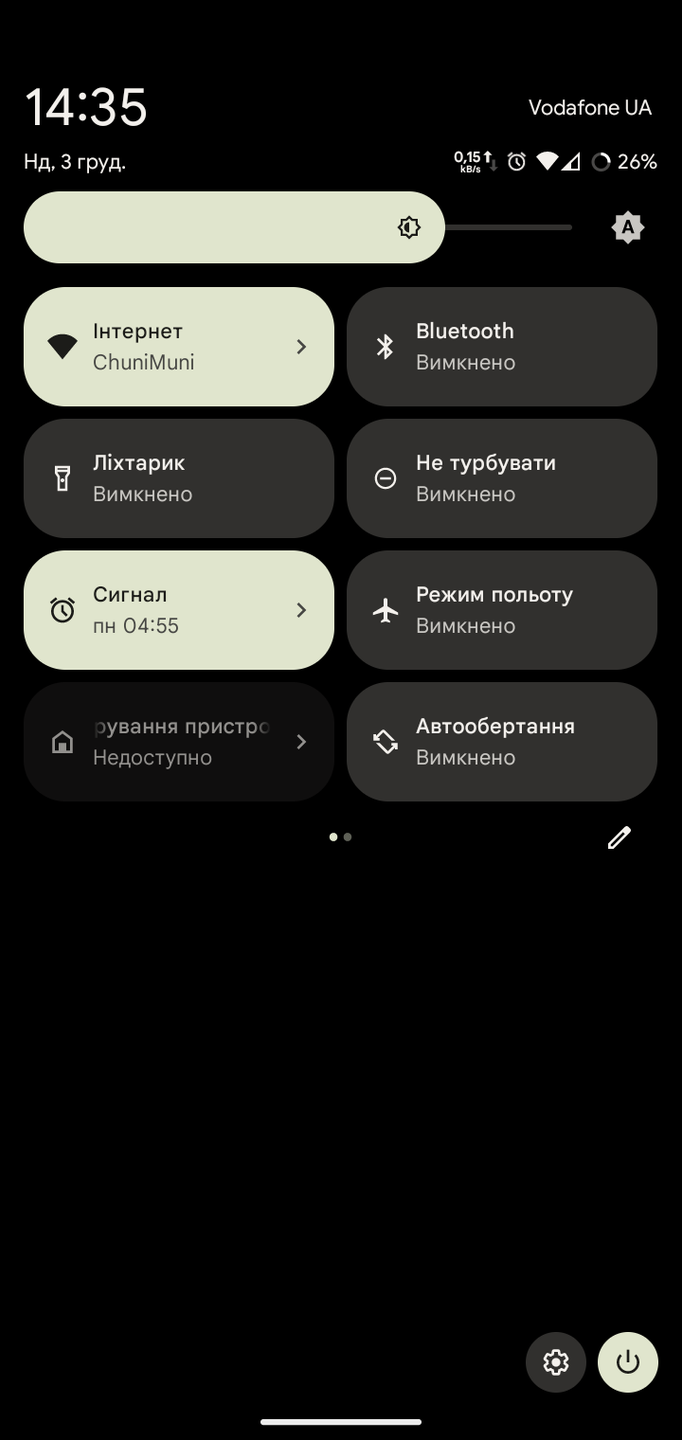Enable Режим польоту airplane mode

(x=501, y=610)
